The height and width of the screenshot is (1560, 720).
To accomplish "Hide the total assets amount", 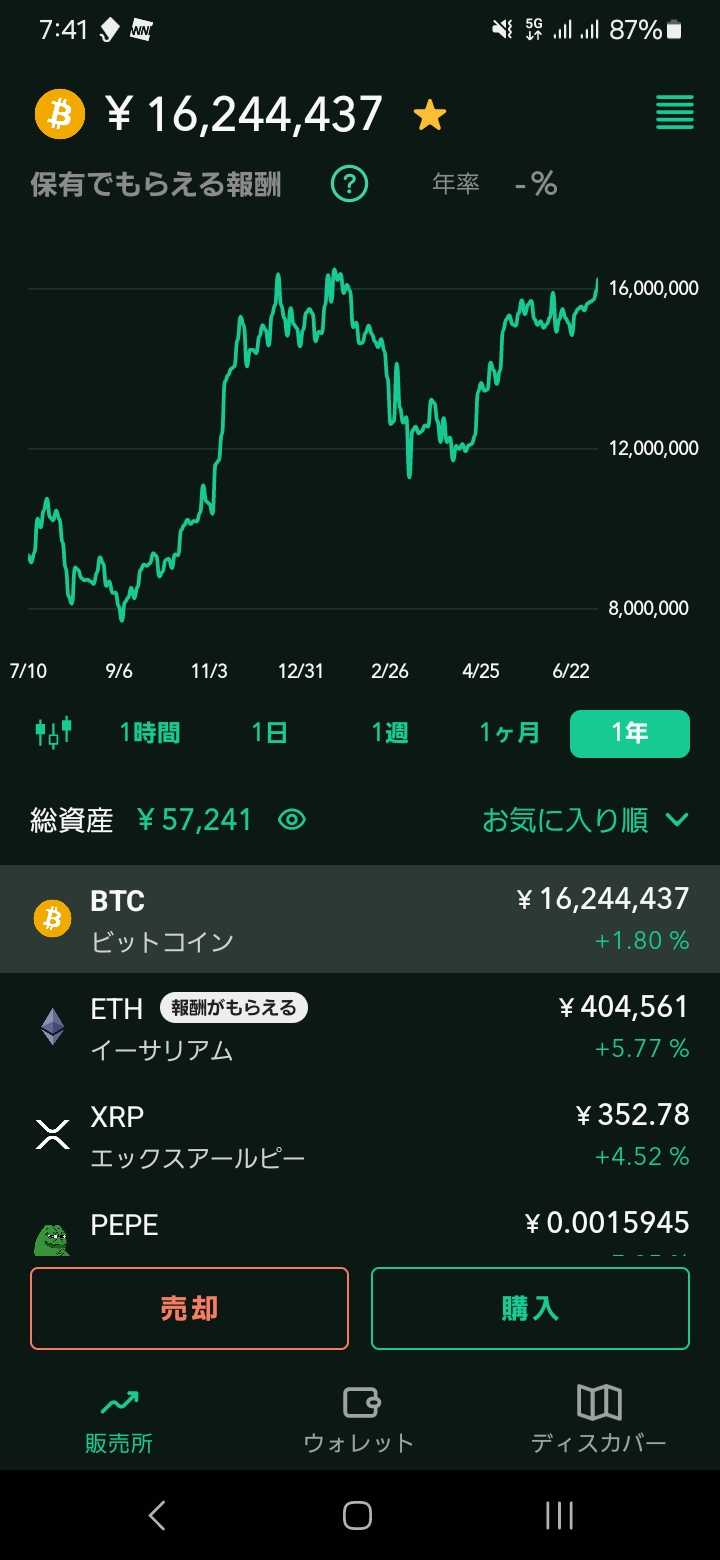I will click(x=292, y=821).
